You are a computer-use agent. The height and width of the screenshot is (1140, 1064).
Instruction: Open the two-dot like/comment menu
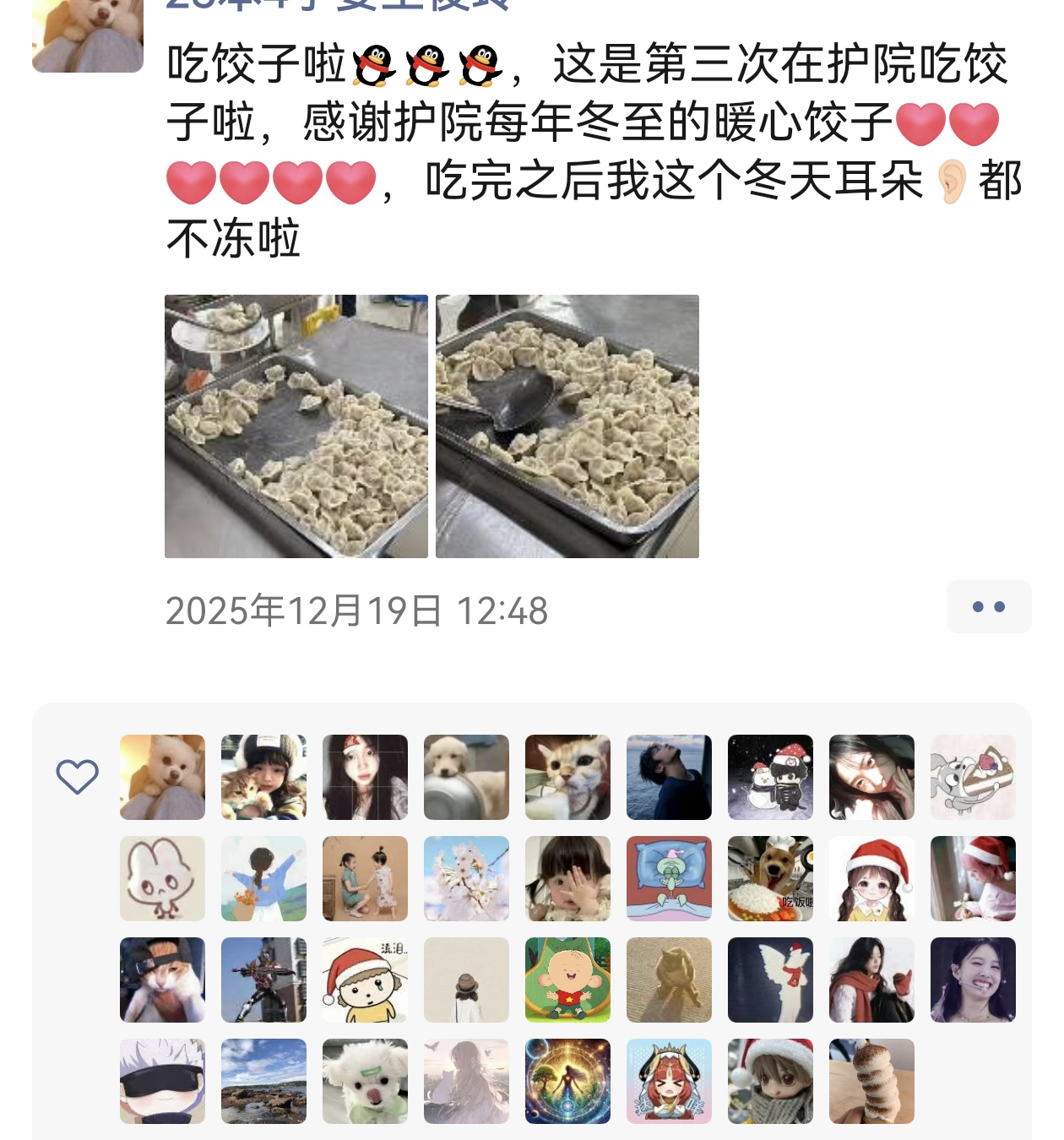[988, 606]
